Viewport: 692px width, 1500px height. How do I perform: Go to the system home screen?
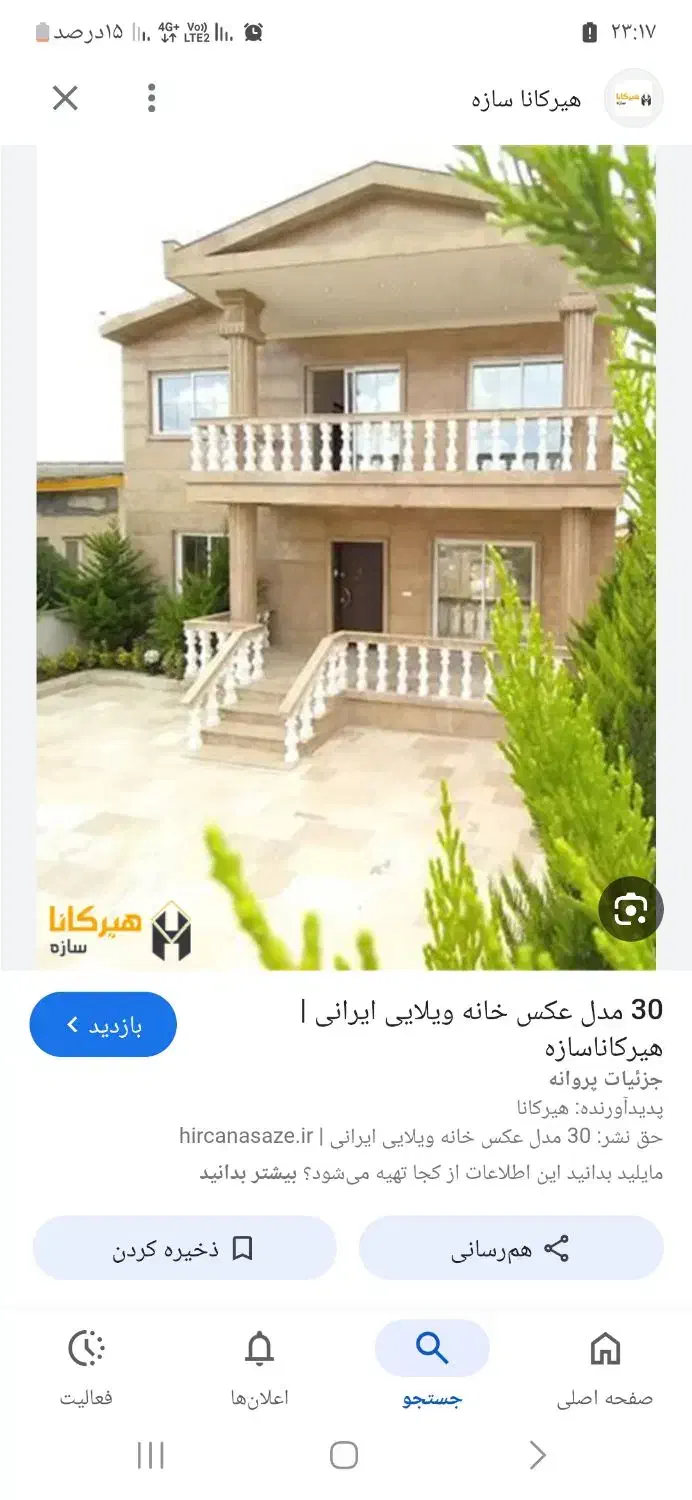pos(344,1455)
